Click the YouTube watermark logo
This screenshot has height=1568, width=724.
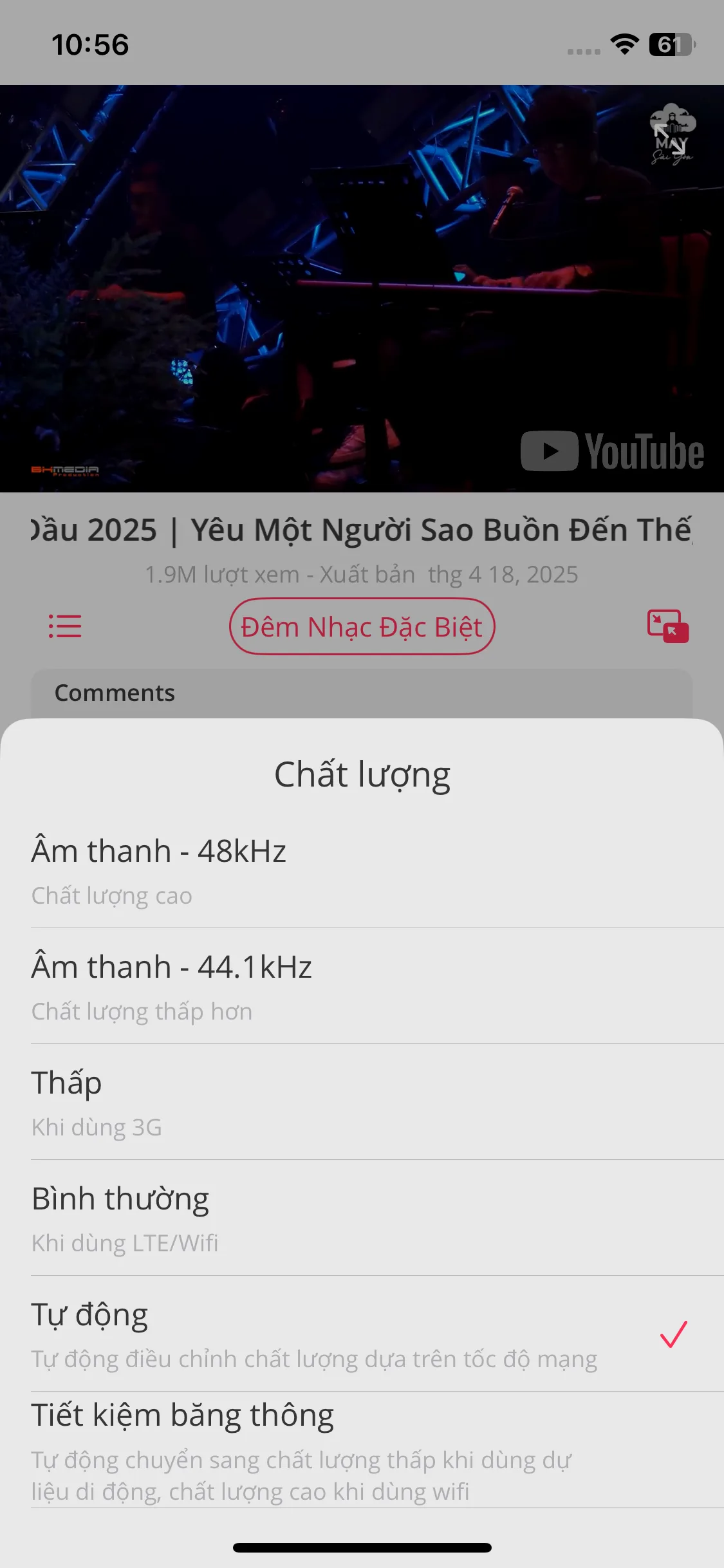coord(611,451)
